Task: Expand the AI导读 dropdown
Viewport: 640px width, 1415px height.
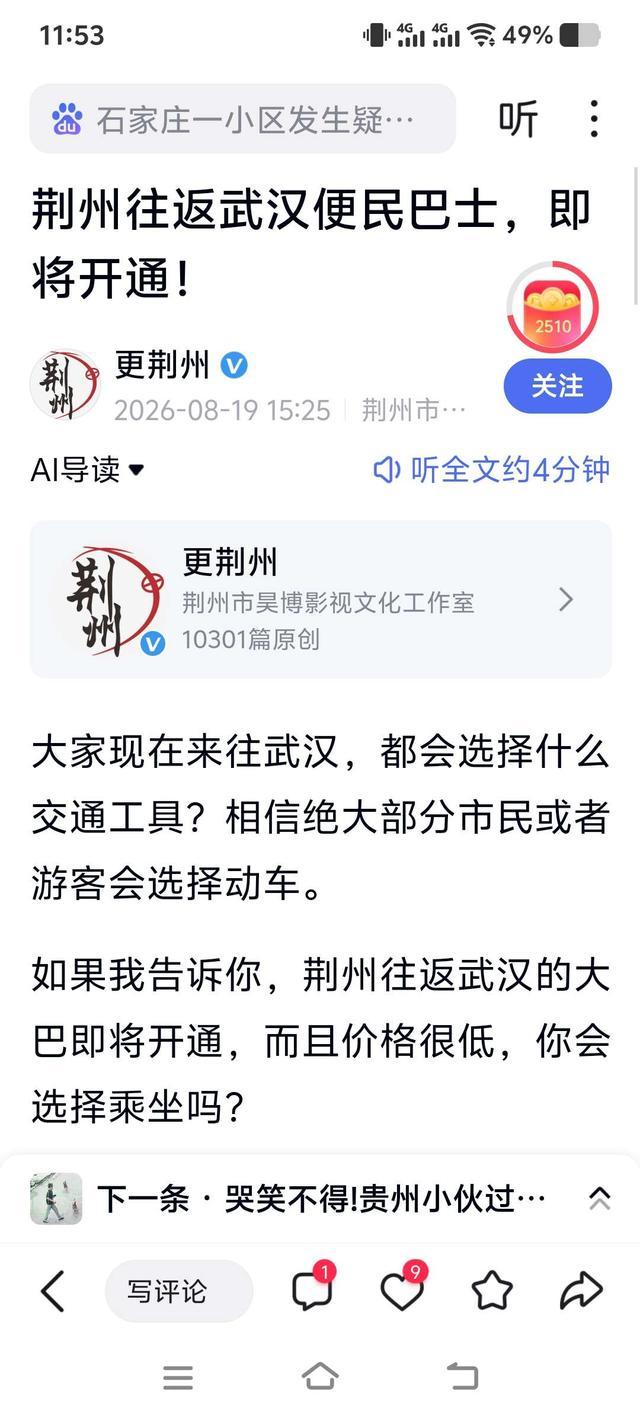Action: coord(88,469)
